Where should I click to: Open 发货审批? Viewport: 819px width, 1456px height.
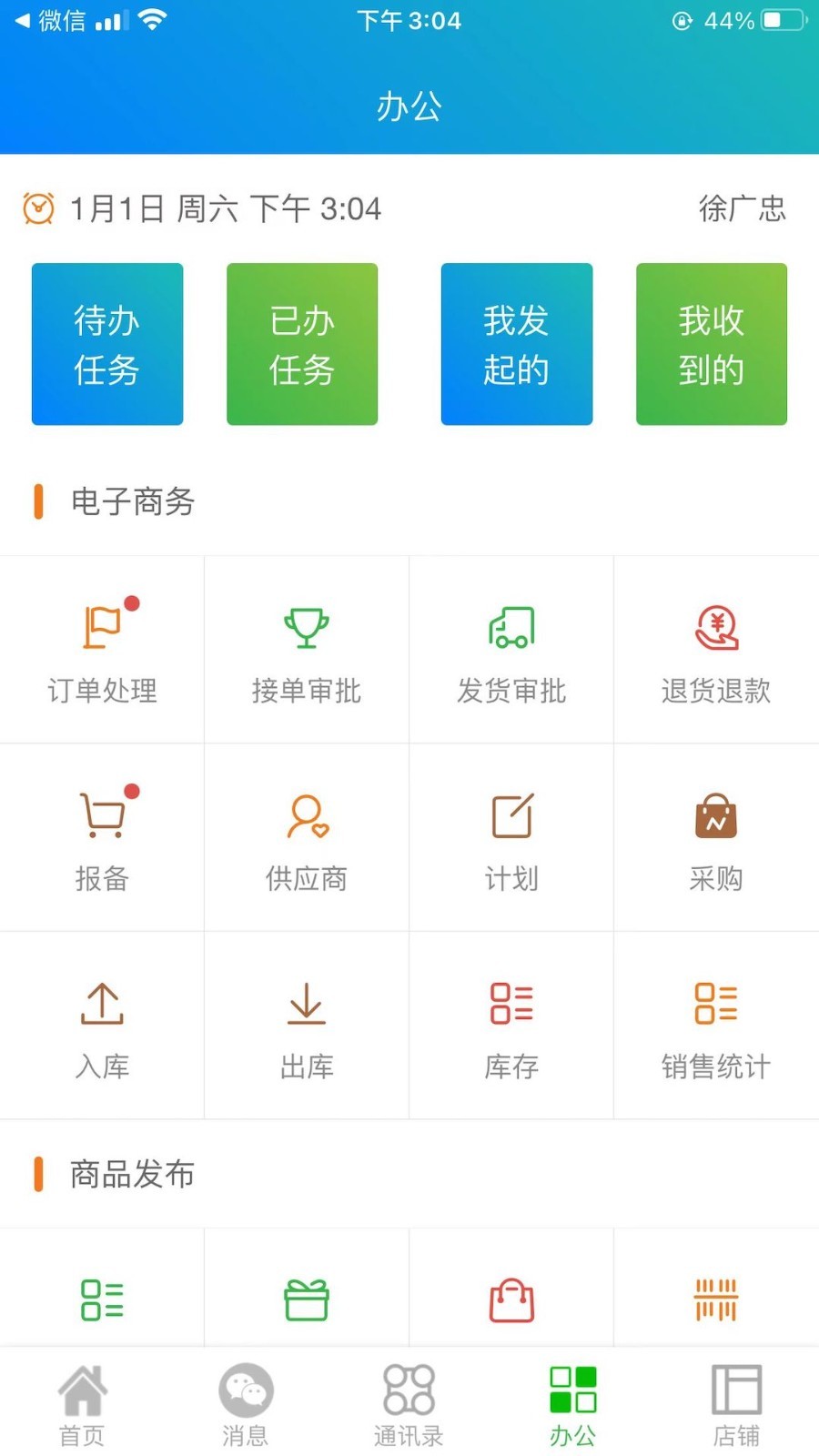tap(511, 650)
